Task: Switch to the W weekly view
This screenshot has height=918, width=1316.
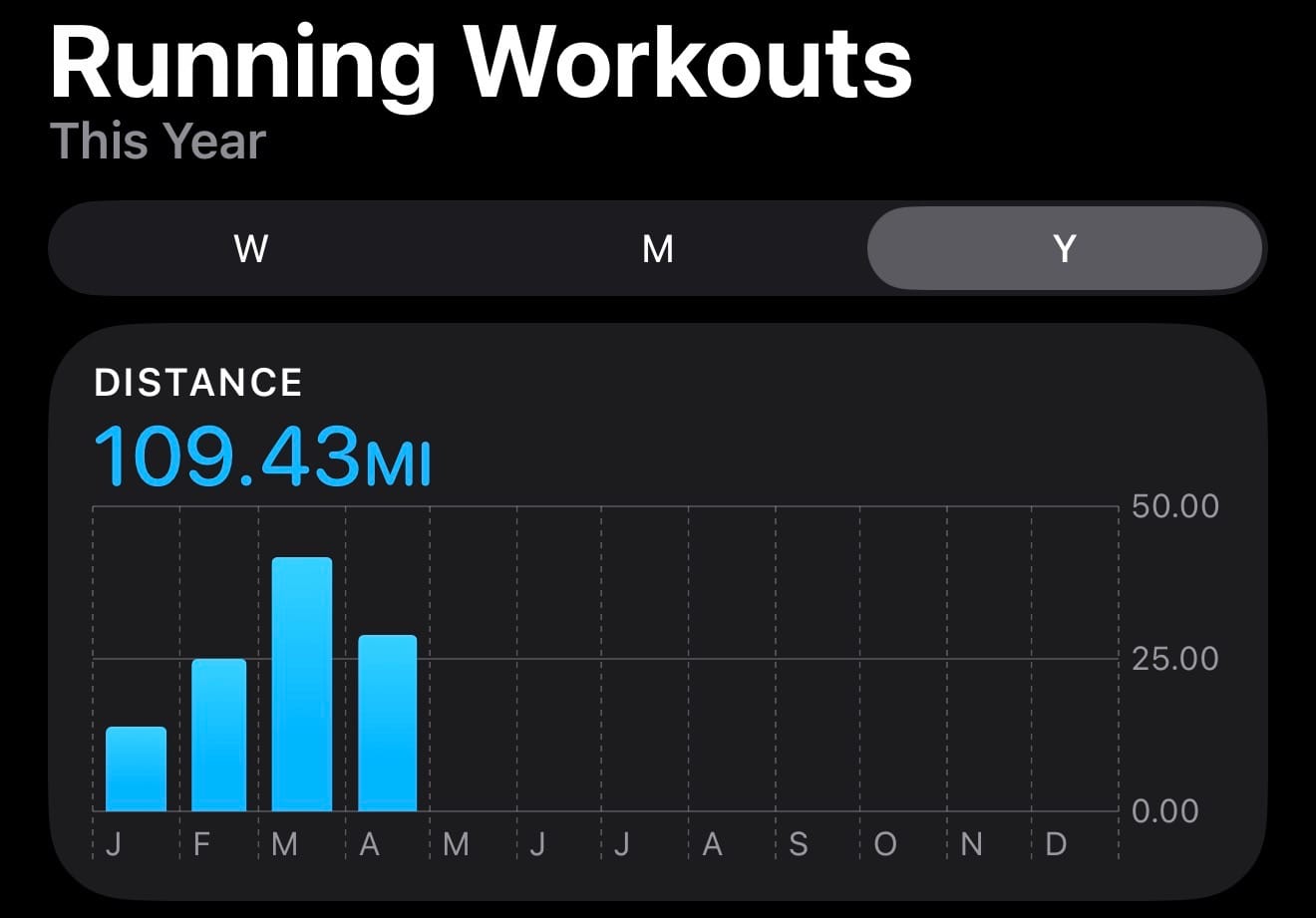Action: click(x=251, y=248)
